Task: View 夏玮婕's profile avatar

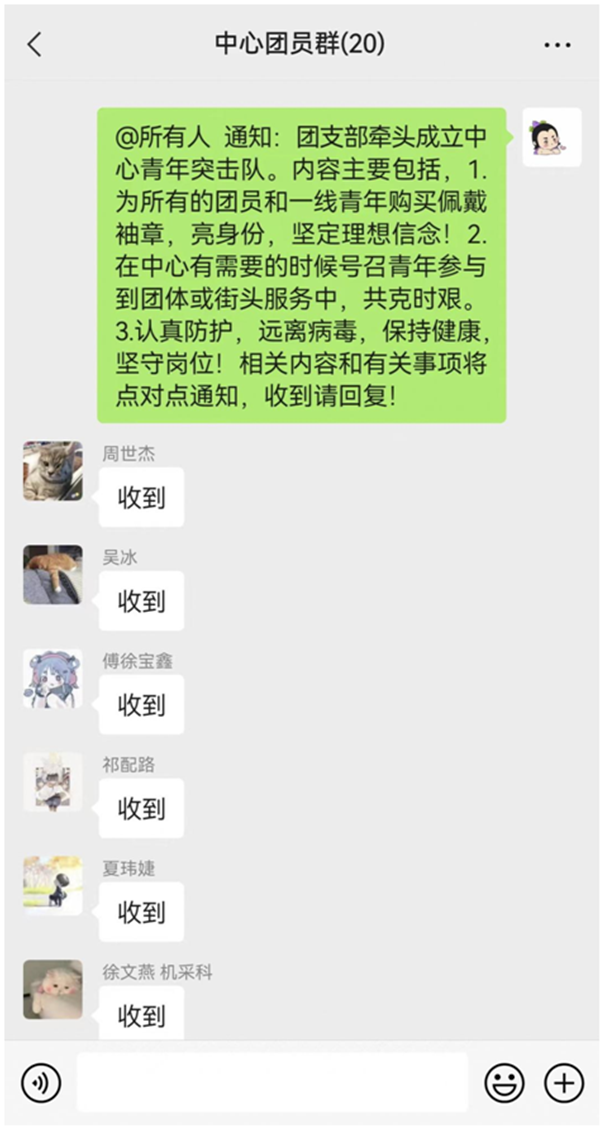Action: 53,885
